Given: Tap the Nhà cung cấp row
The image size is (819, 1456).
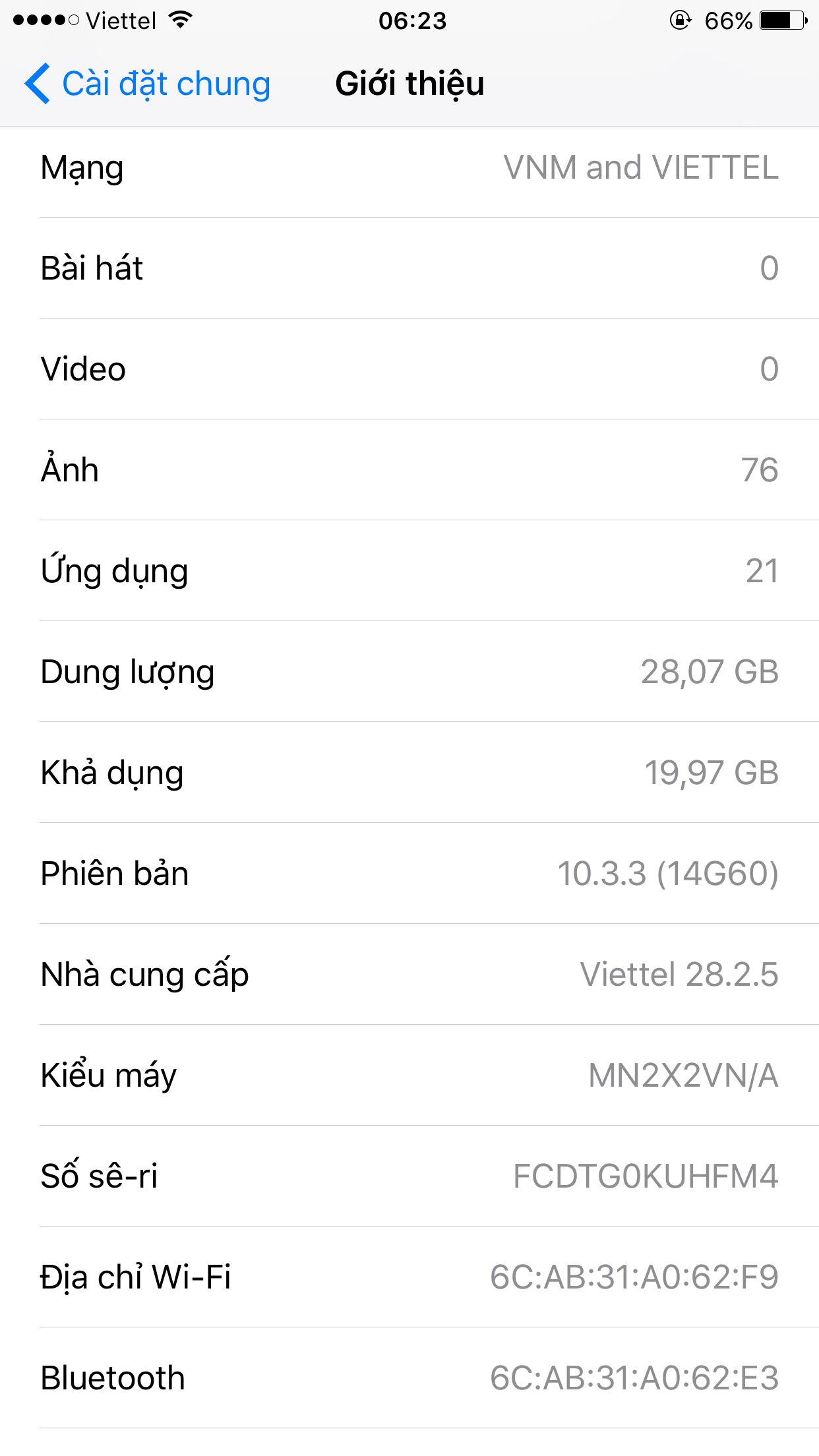Looking at the screenshot, I should click(409, 974).
